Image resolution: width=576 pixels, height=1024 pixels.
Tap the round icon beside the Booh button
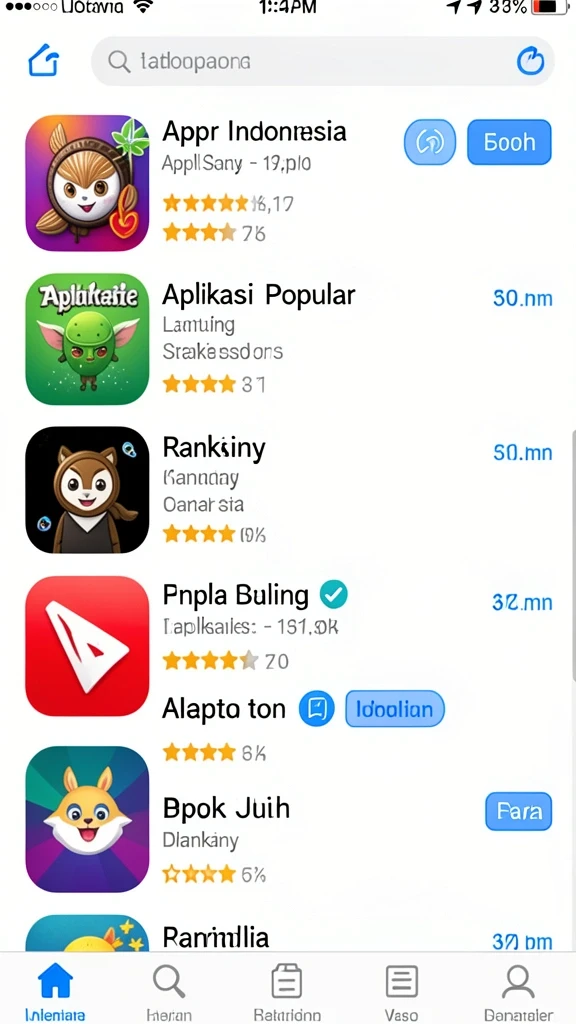(430, 142)
